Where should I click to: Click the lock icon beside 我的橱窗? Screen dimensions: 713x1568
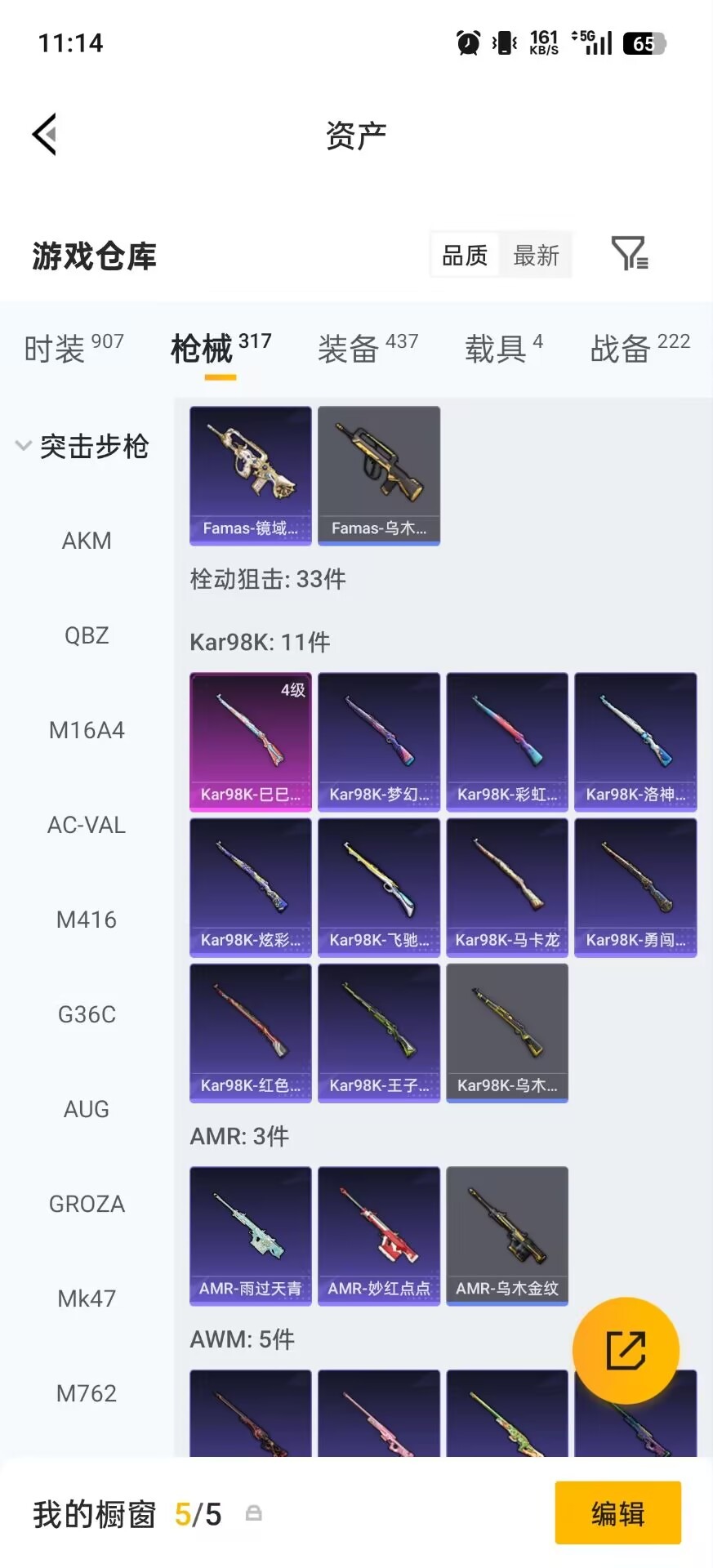click(254, 1513)
